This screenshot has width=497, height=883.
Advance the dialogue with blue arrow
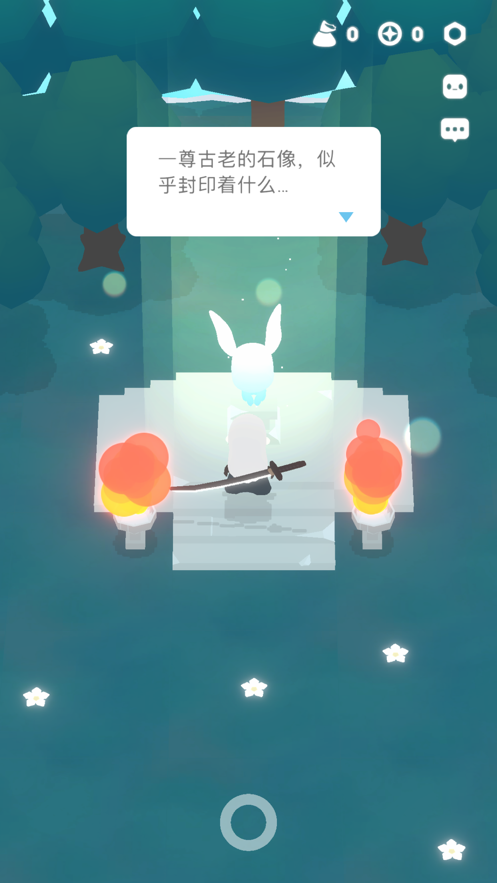click(346, 217)
